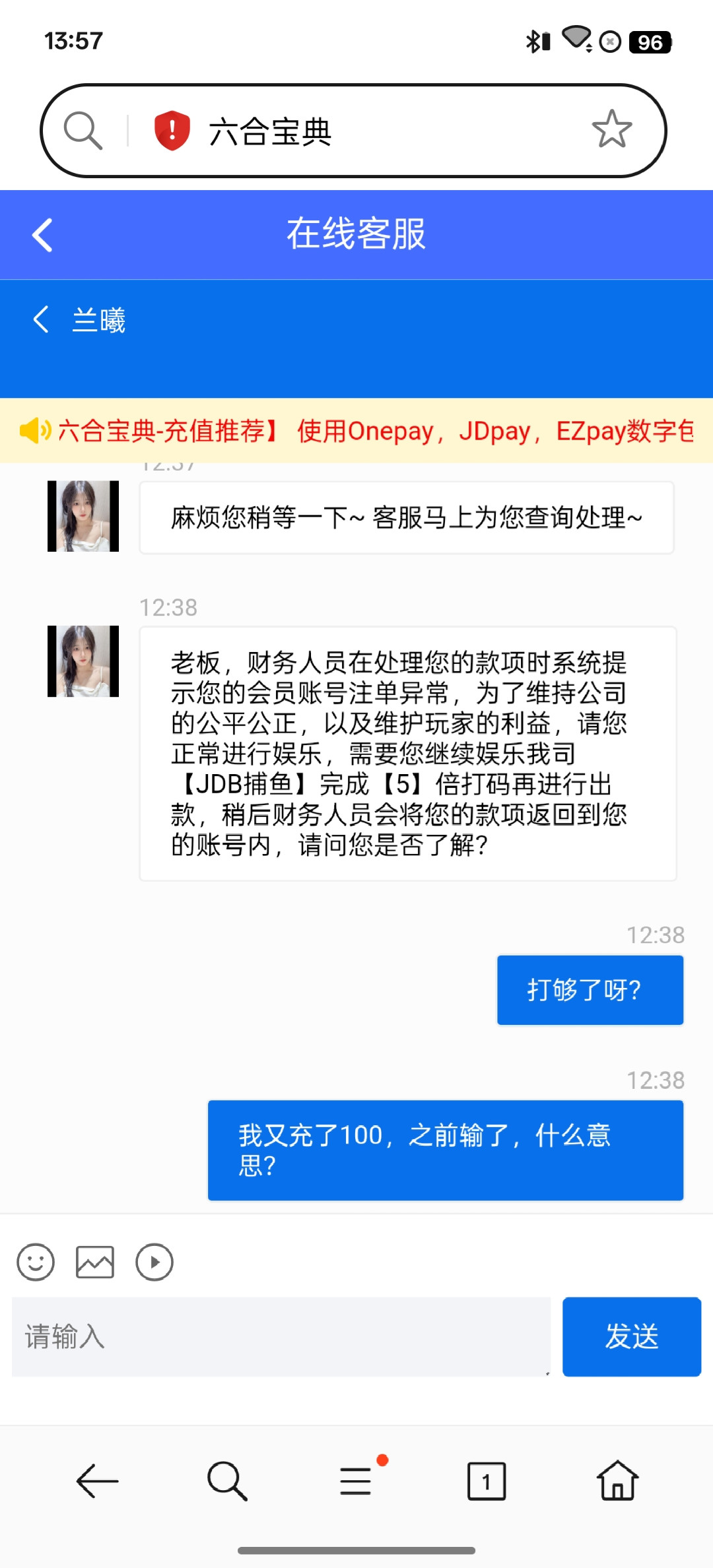Open the emoji picker
The width and height of the screenshot is (713, 1568).
pyautogui.click(x=36, y=1262)
